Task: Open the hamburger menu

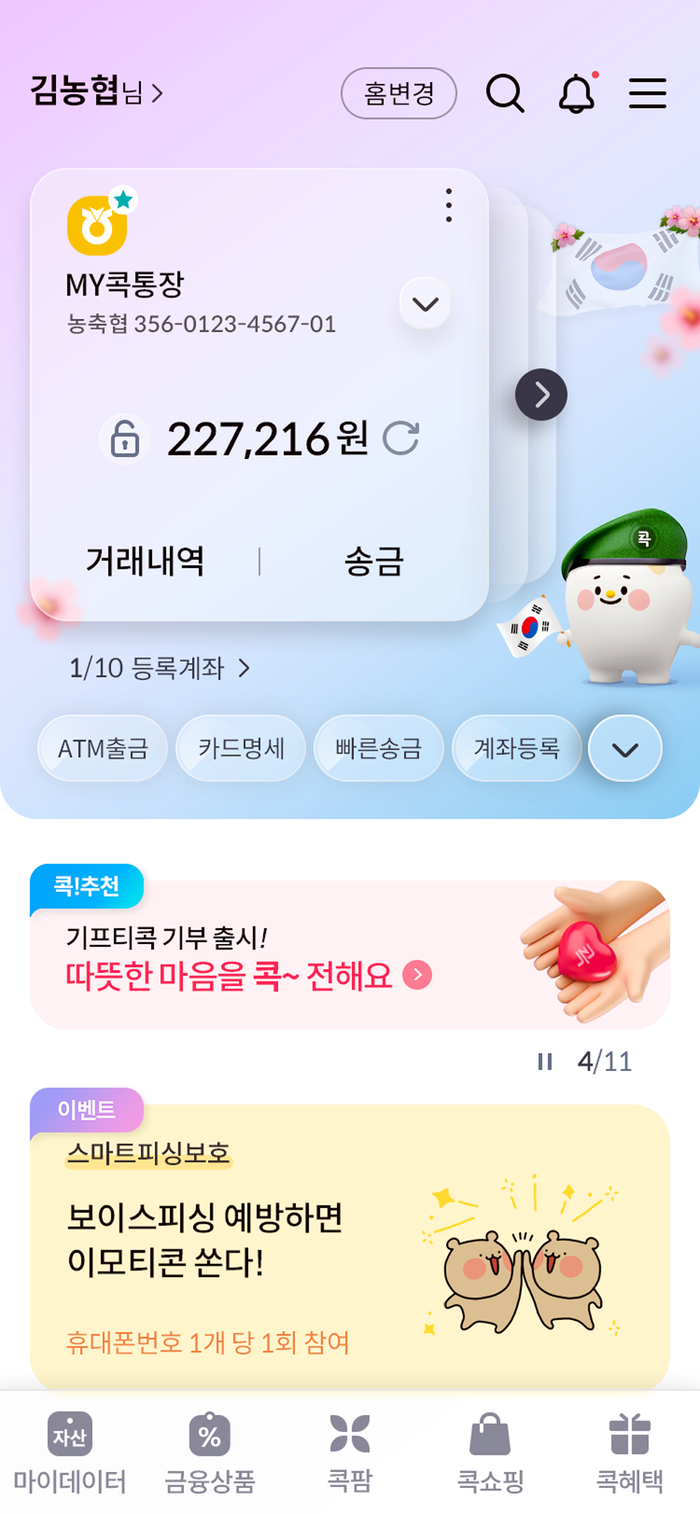Action: coord(647,94)
